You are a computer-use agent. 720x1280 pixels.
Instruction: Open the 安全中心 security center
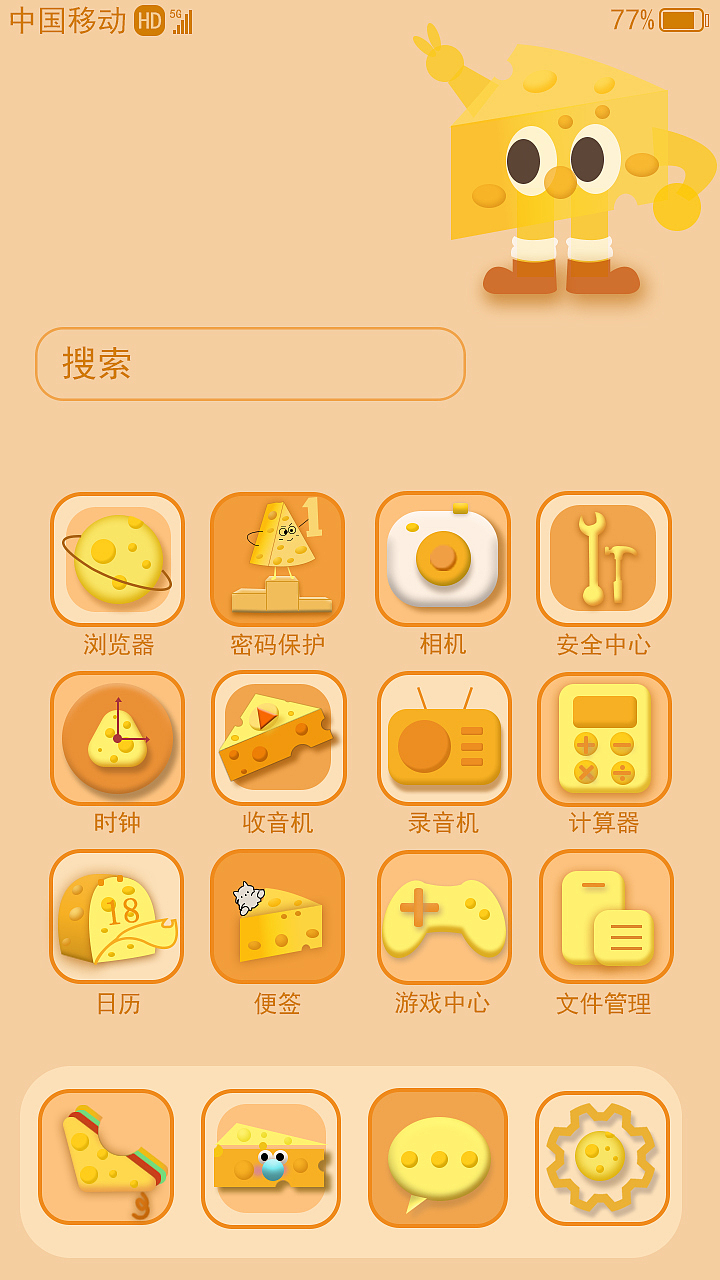(x=604, y=560)
